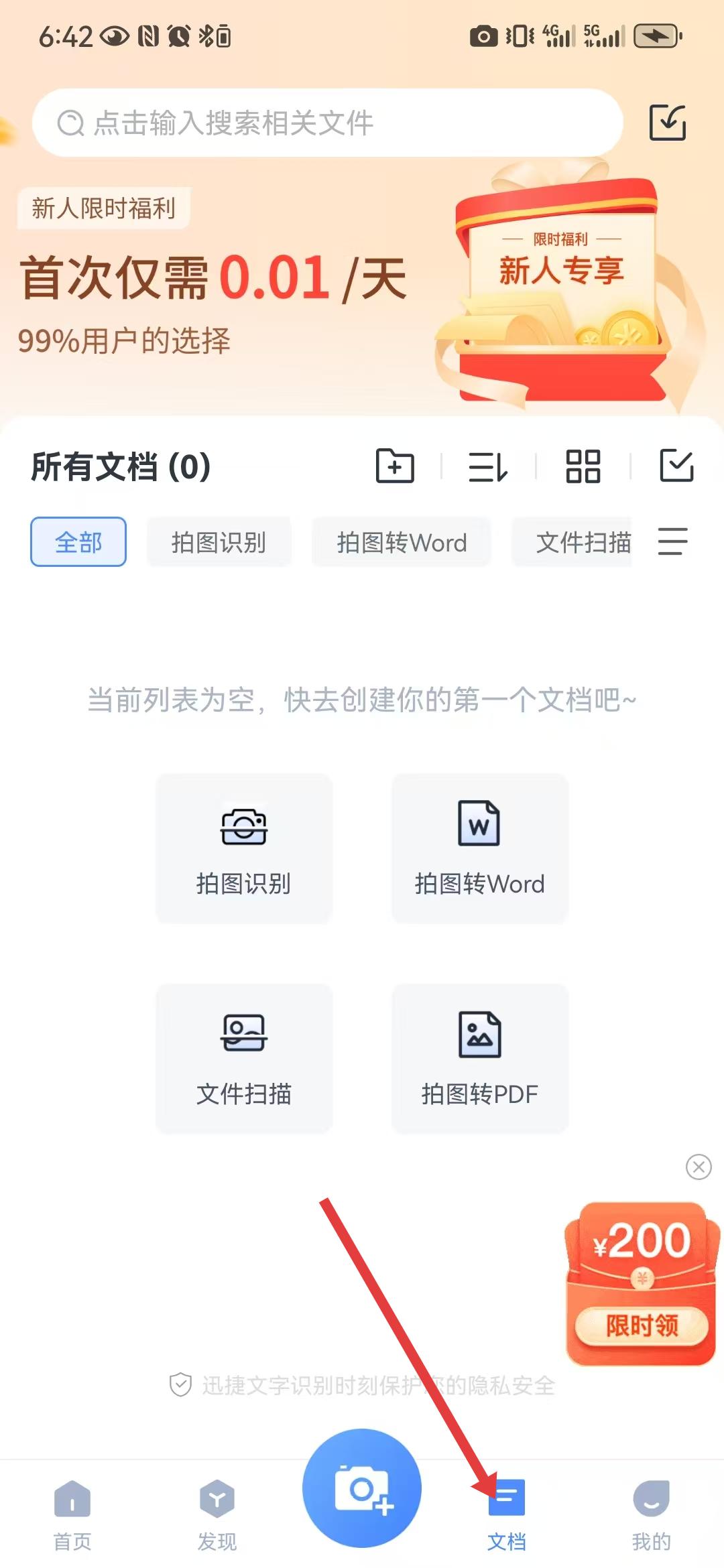Tap the blue camera capture button
The image size is (724, 1568).
coord(362,1489)
